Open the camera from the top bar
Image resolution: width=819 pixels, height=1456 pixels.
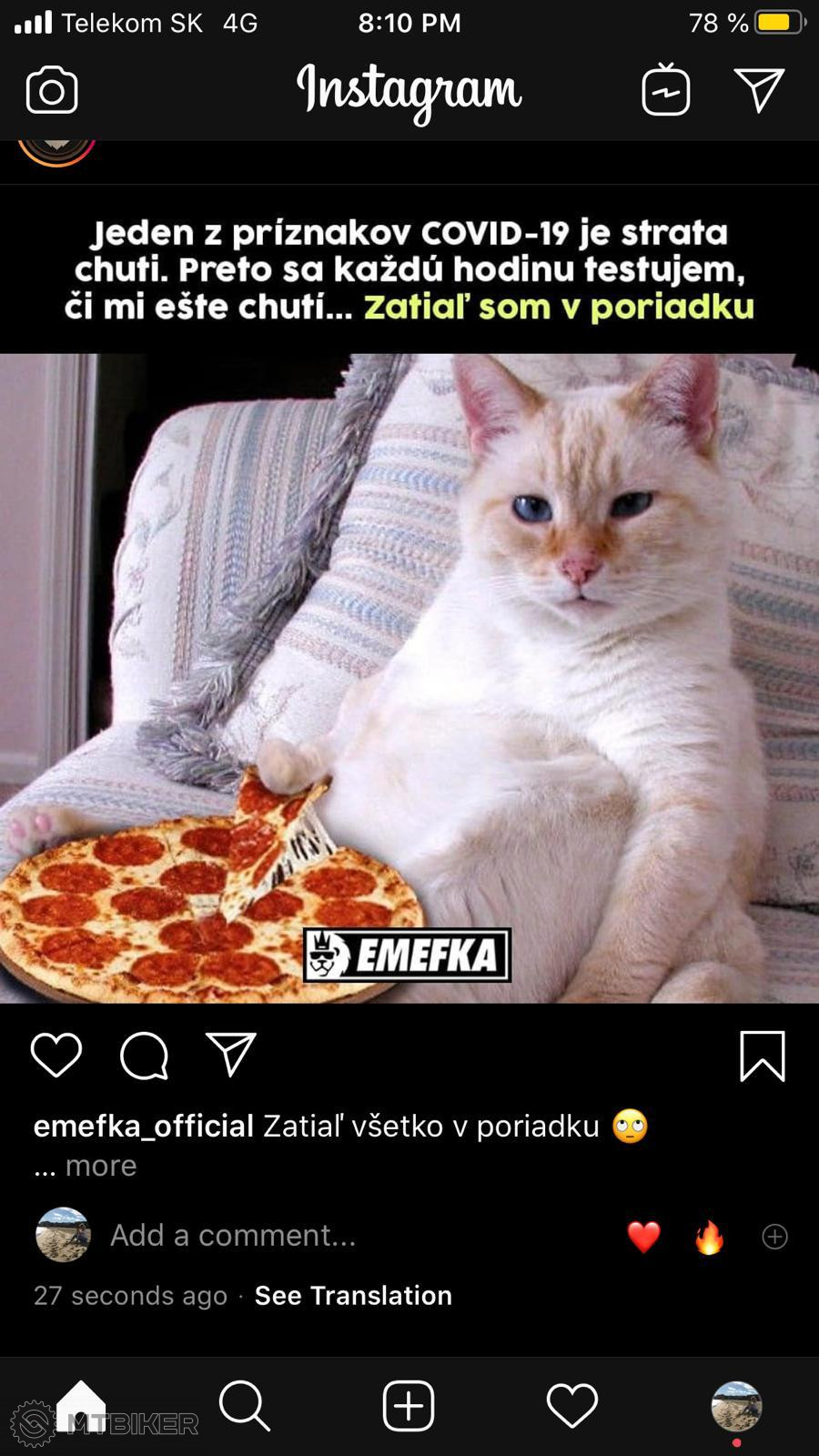pos(52,90)
